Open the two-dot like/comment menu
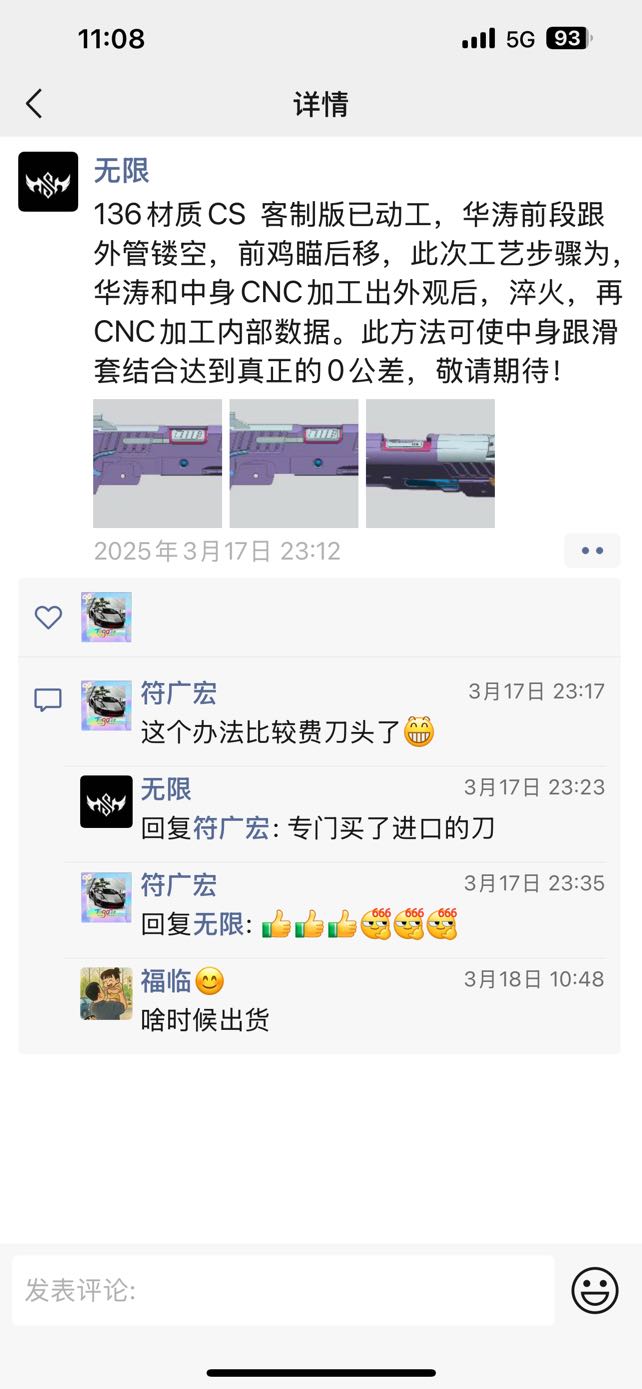This screenshot has width=642, height=1389. 592,551
